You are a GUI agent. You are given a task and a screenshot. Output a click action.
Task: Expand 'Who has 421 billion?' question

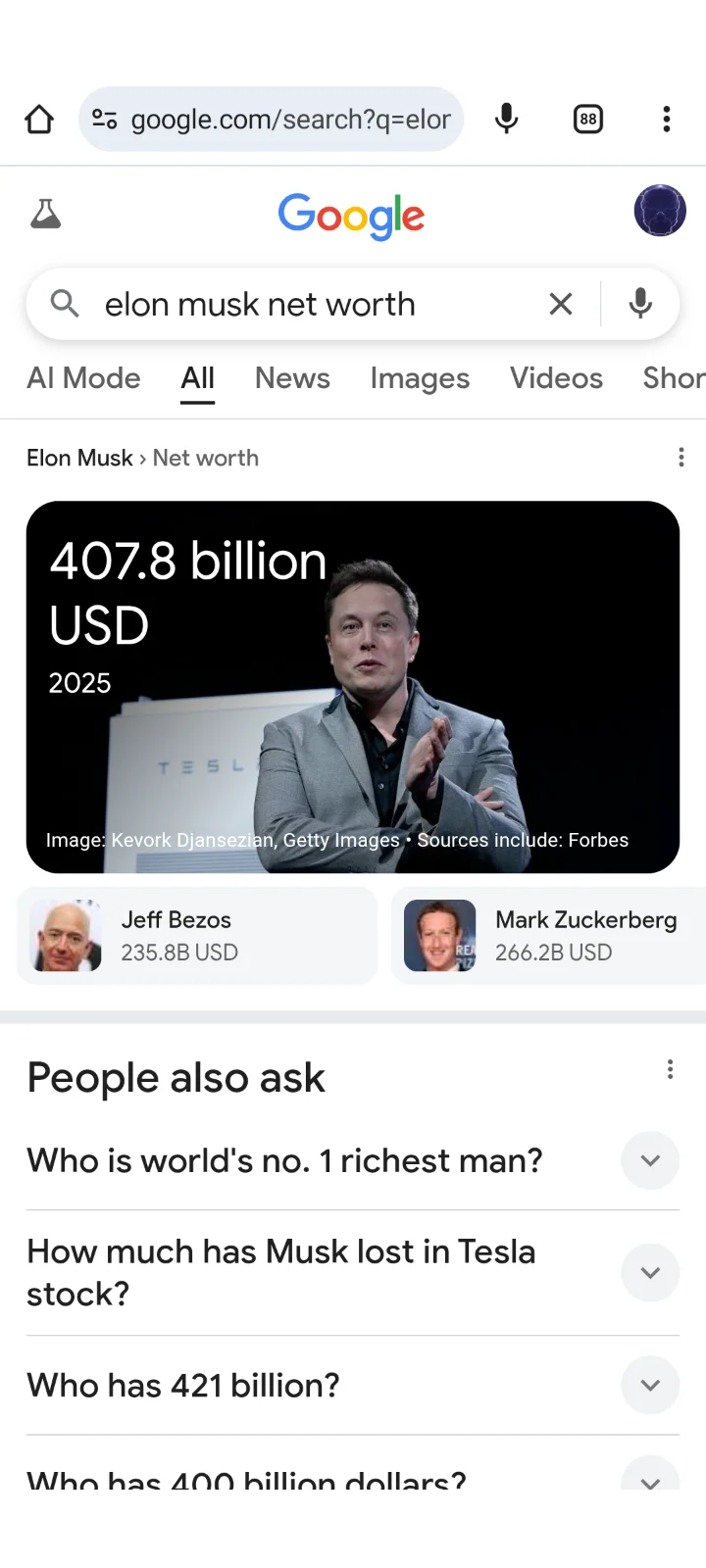(x=650, y=1385)
